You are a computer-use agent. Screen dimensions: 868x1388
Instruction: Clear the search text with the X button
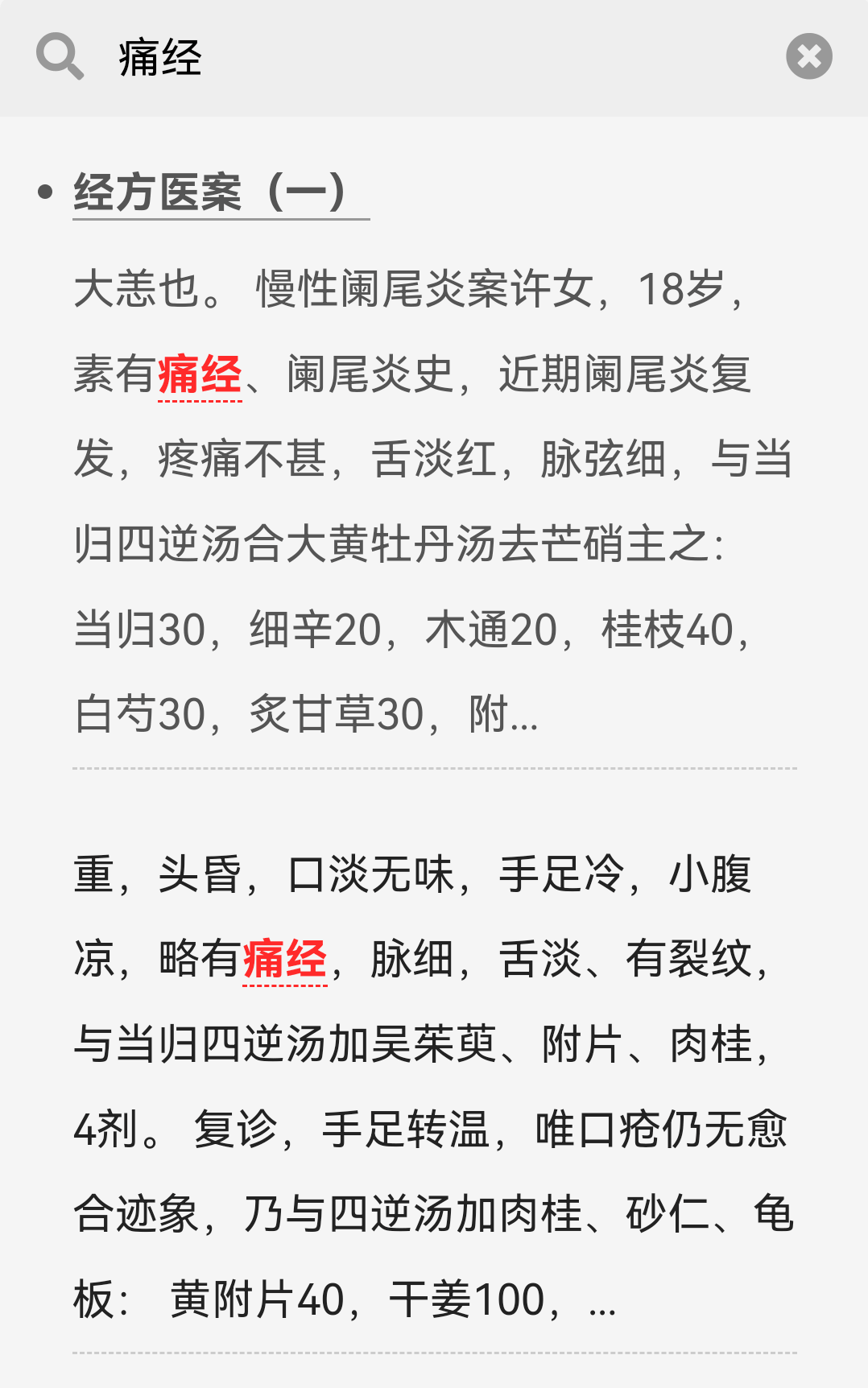[x=808, y=56]
